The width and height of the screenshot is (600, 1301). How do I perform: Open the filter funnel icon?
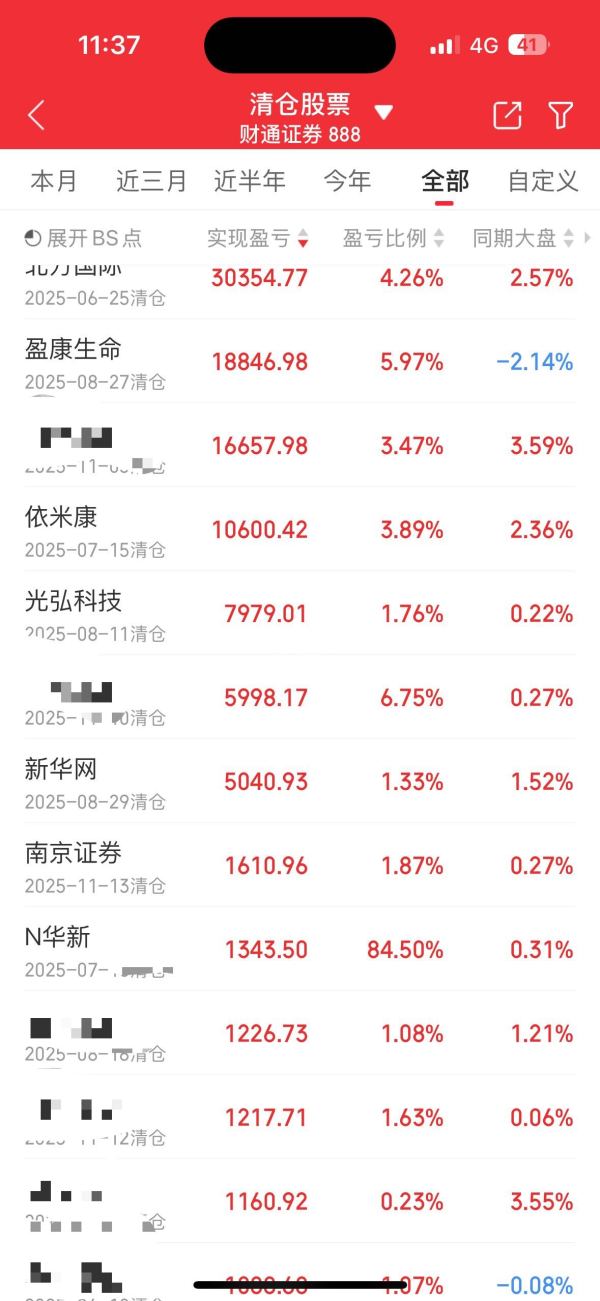point(561,115)
